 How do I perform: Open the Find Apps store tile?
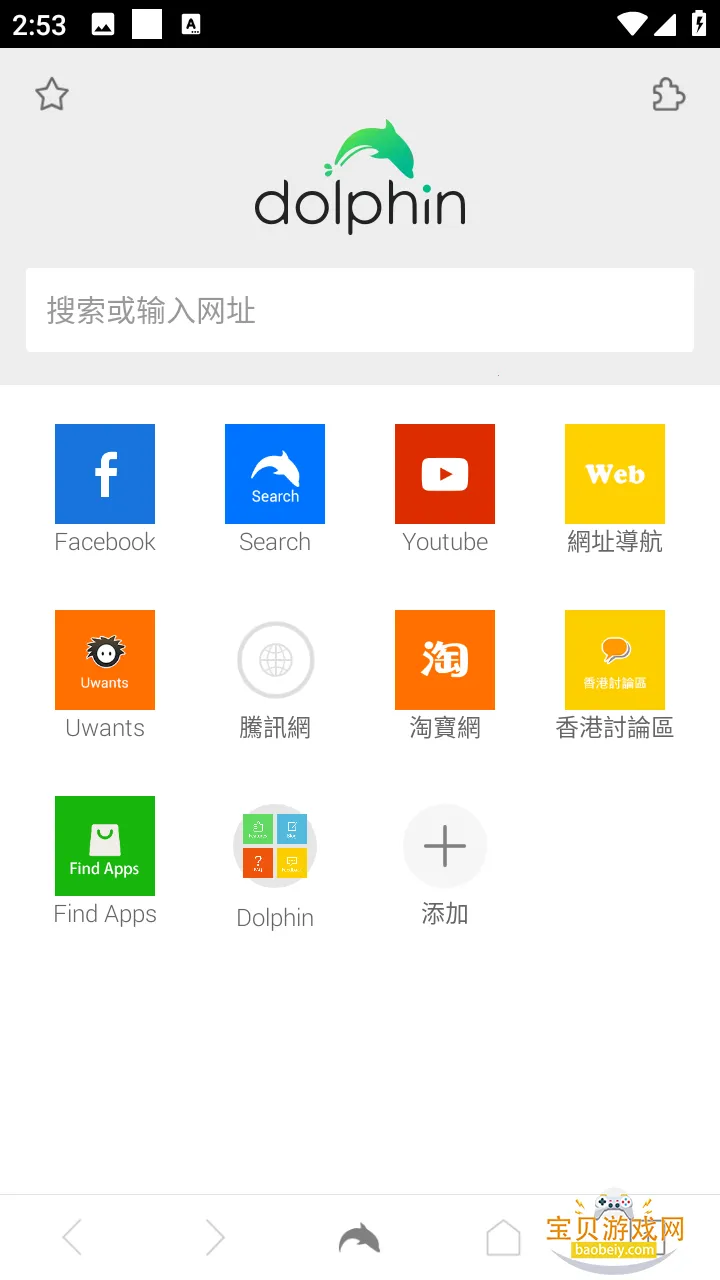point(105,846)
